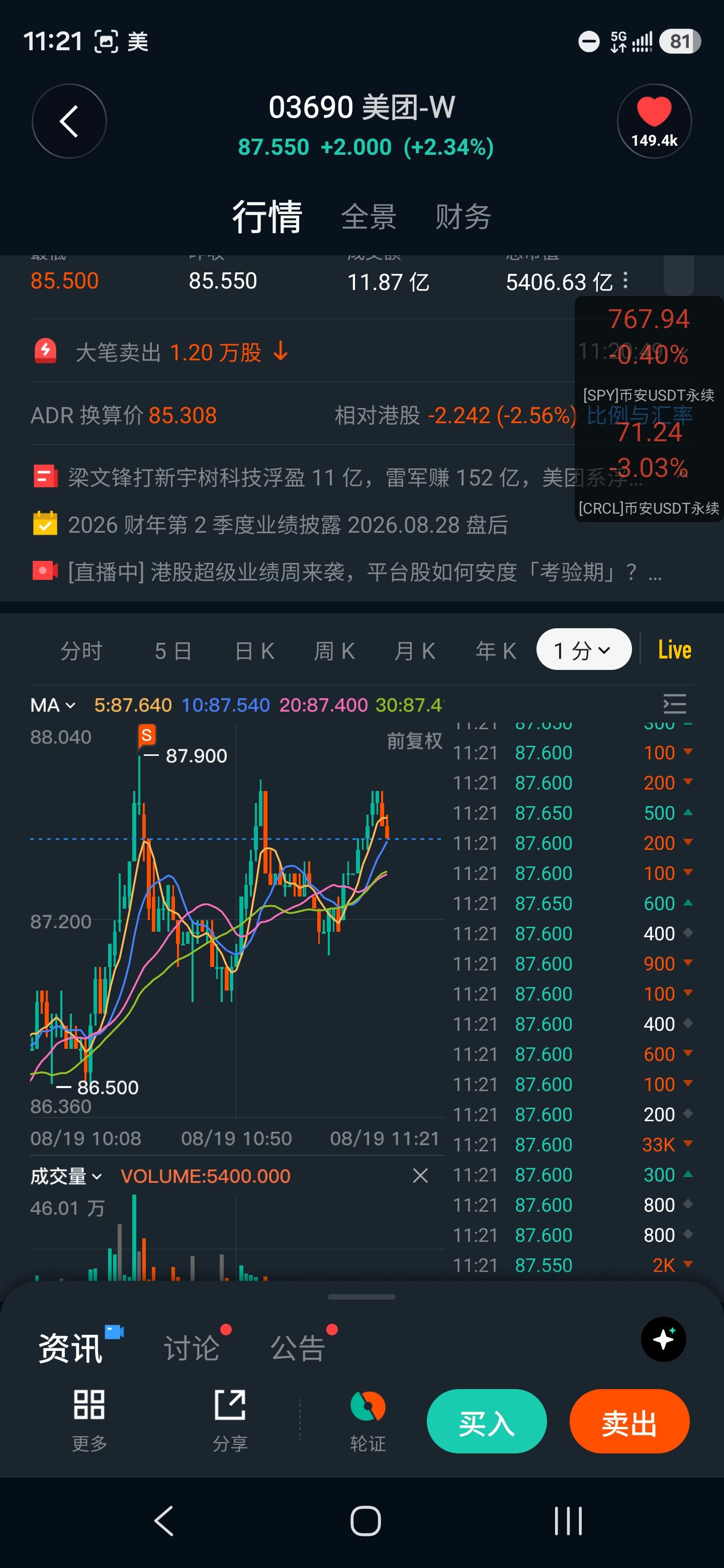
Task: Switch to the 全景 tab
Action: point(369,217)
